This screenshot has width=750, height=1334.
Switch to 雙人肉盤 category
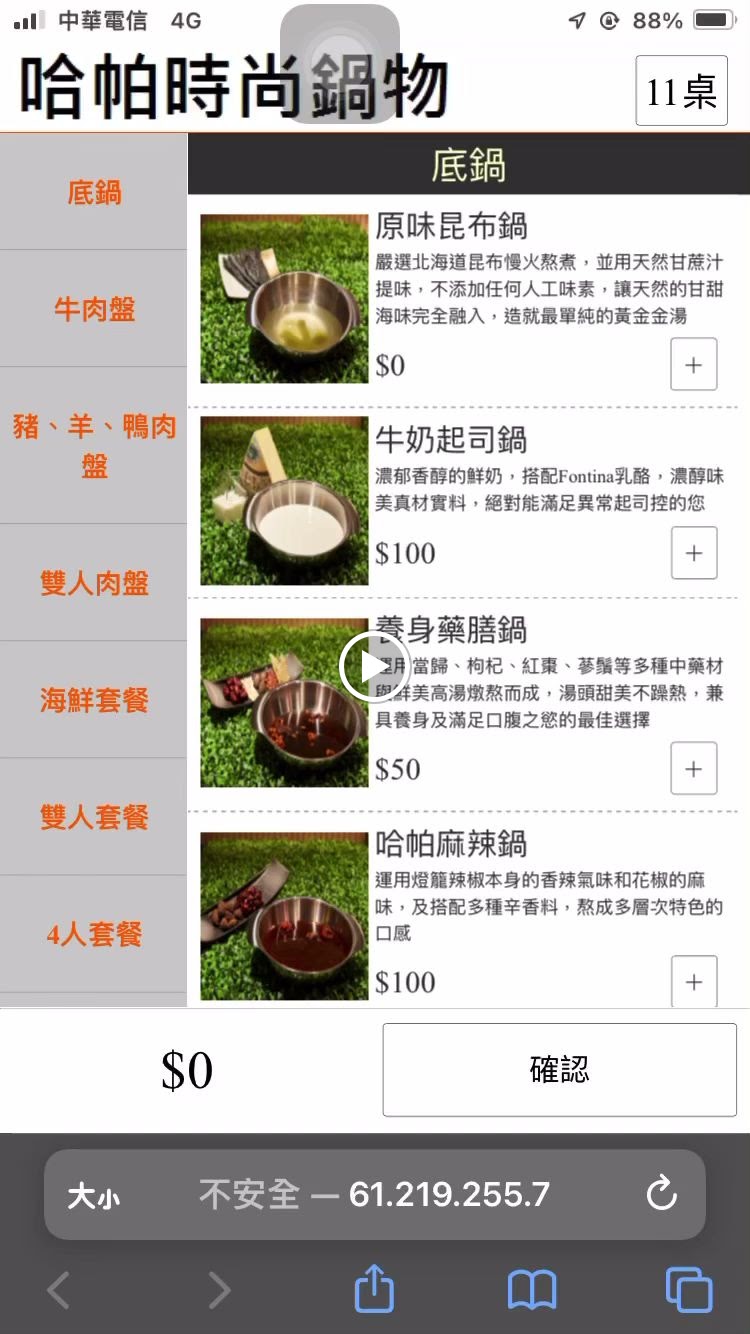tap(94, 583)
